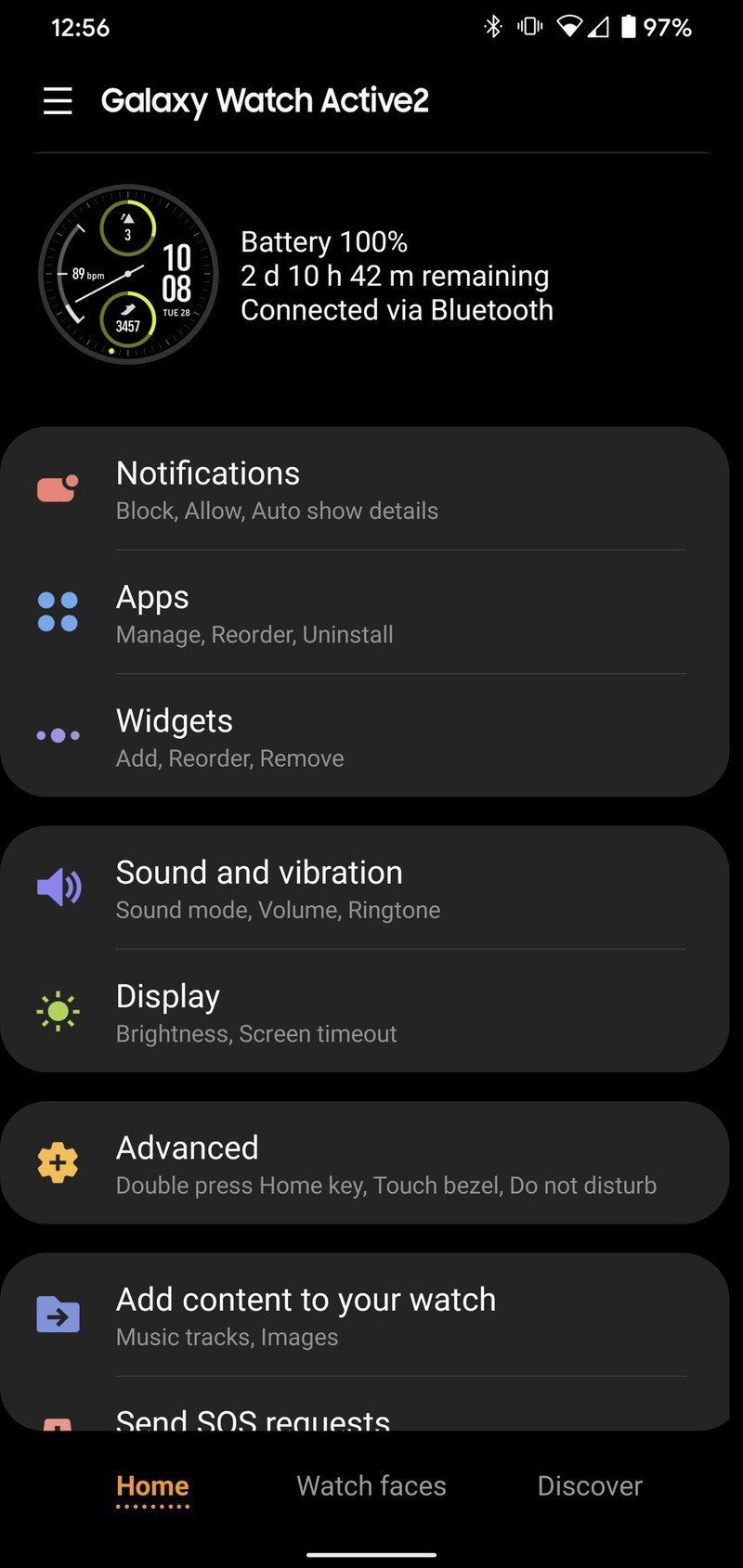Viewport: 743px width, 1568px height.
Task: Switch to the Watch faces tab
Action: (x=371, y=1485)
